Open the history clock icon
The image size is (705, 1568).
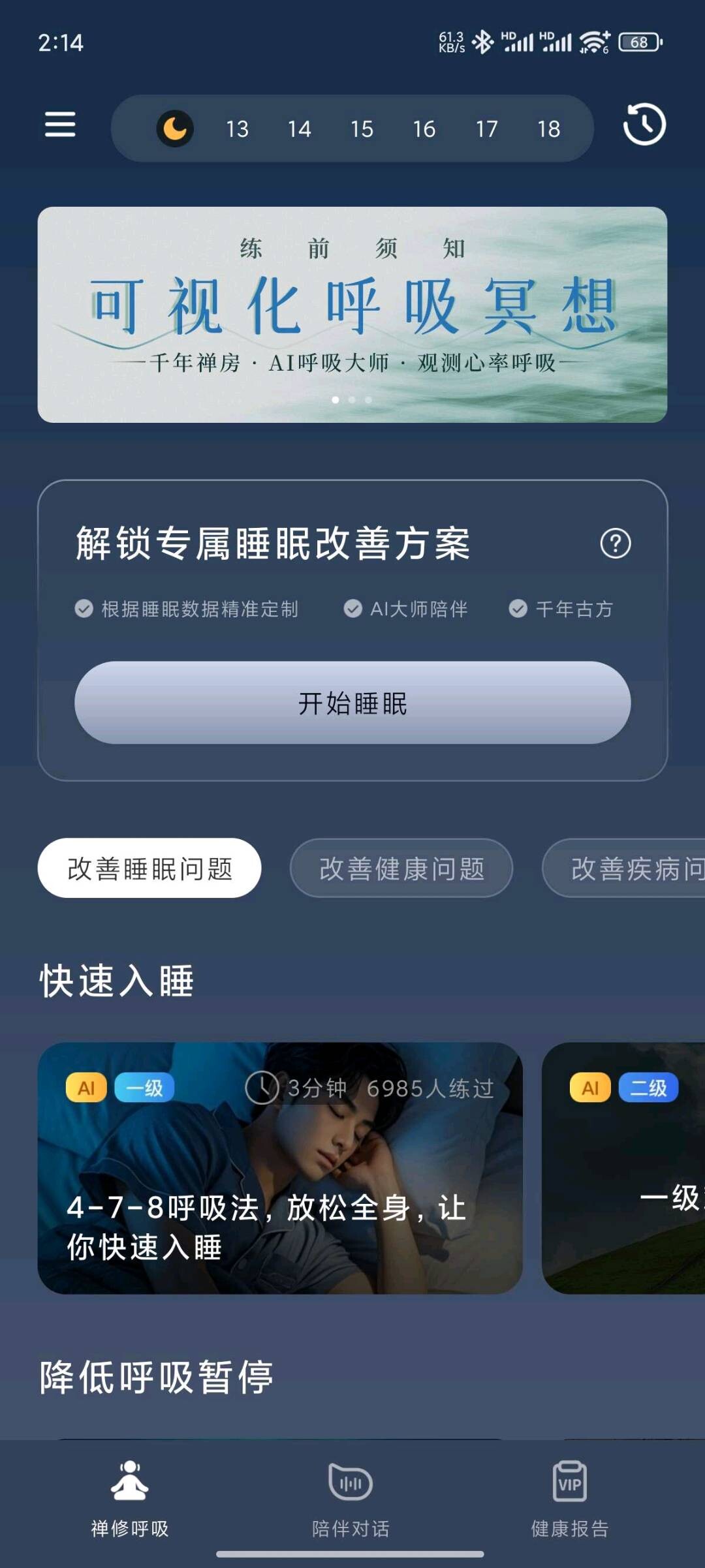(x=644, y=124)
